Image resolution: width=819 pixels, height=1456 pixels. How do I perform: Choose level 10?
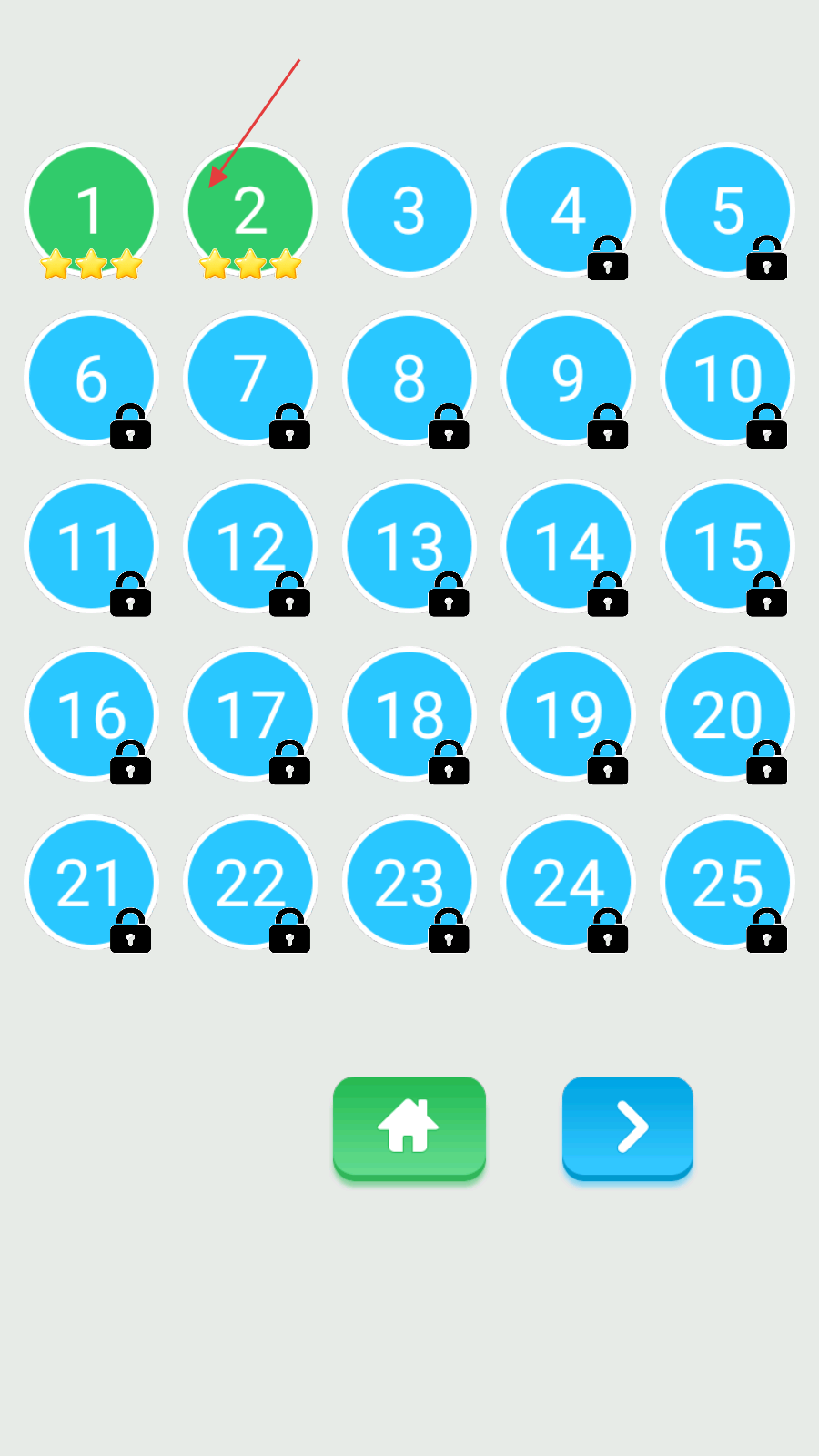727,379
